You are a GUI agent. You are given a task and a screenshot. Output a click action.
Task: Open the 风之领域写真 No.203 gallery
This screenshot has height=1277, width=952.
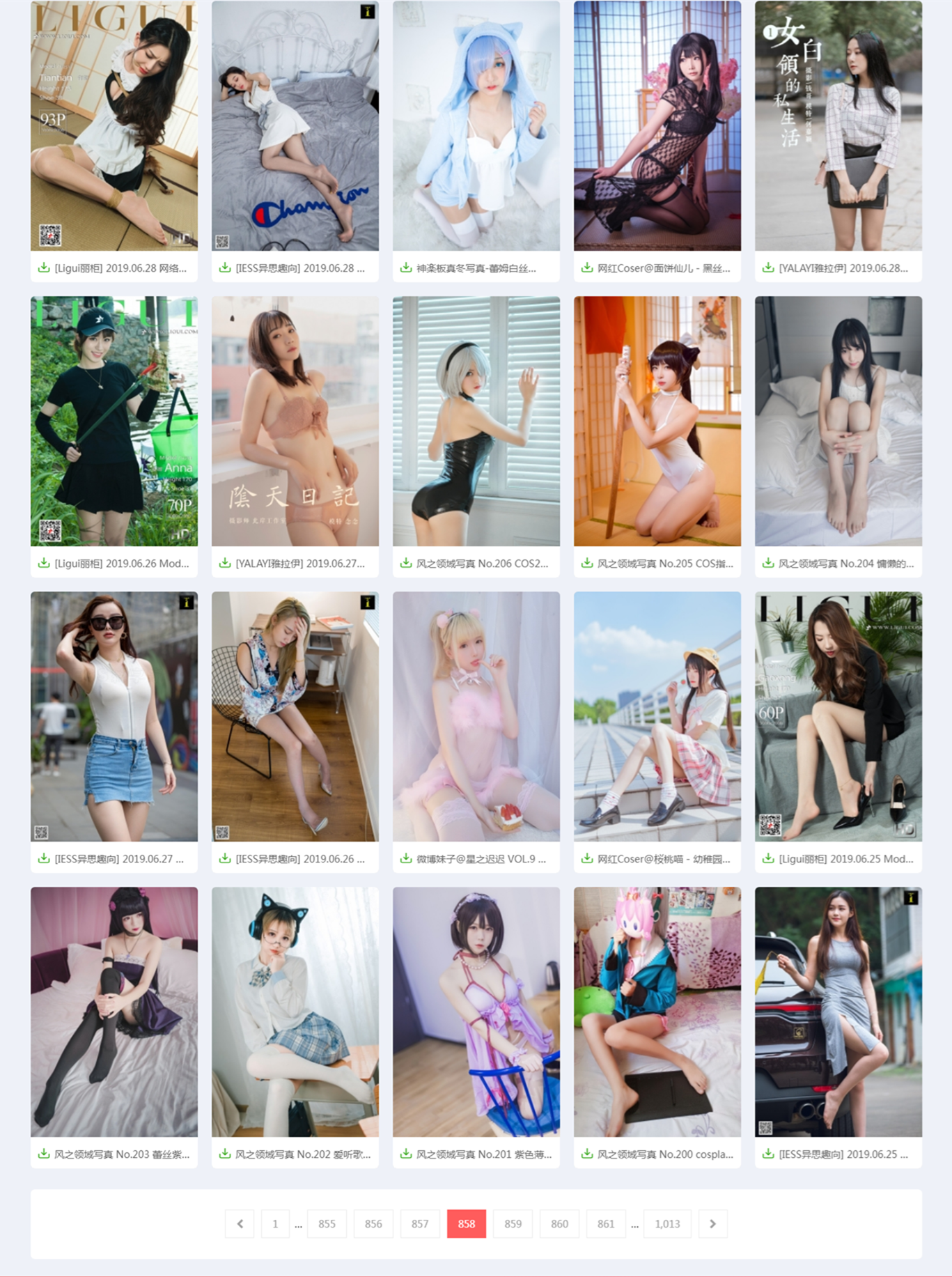[121, 1154]
